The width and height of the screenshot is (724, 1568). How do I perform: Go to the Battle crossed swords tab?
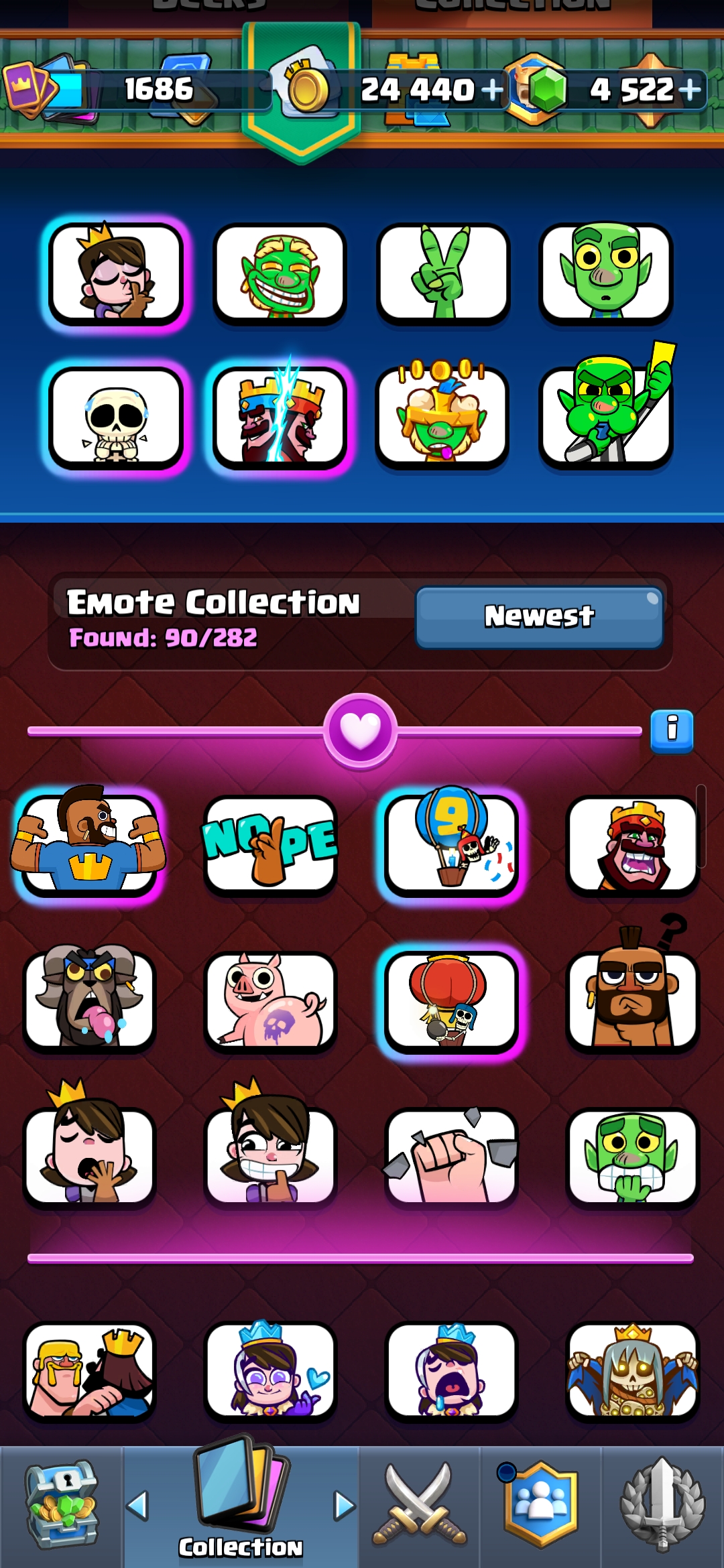click(420, 1505)
